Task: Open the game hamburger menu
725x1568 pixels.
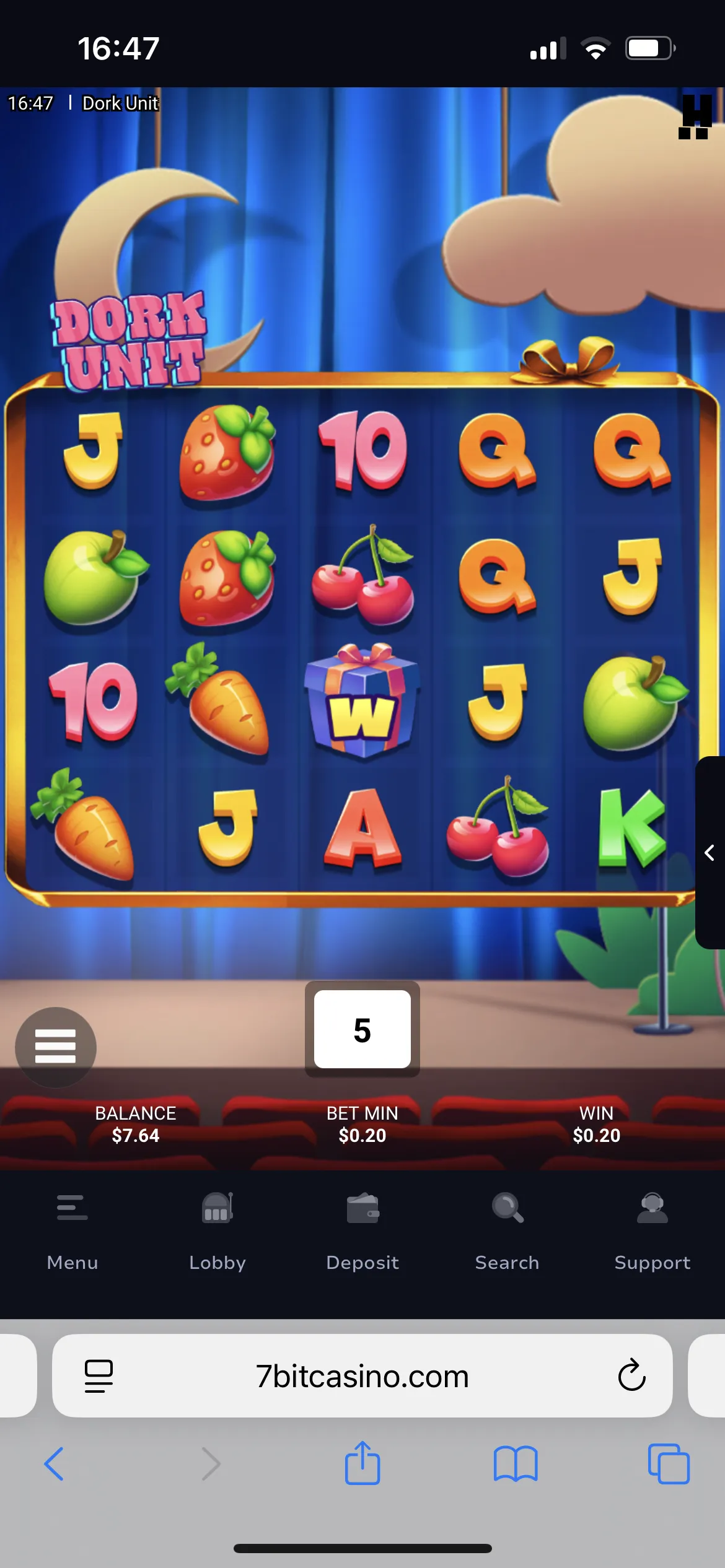Action: click(55, 1046)
